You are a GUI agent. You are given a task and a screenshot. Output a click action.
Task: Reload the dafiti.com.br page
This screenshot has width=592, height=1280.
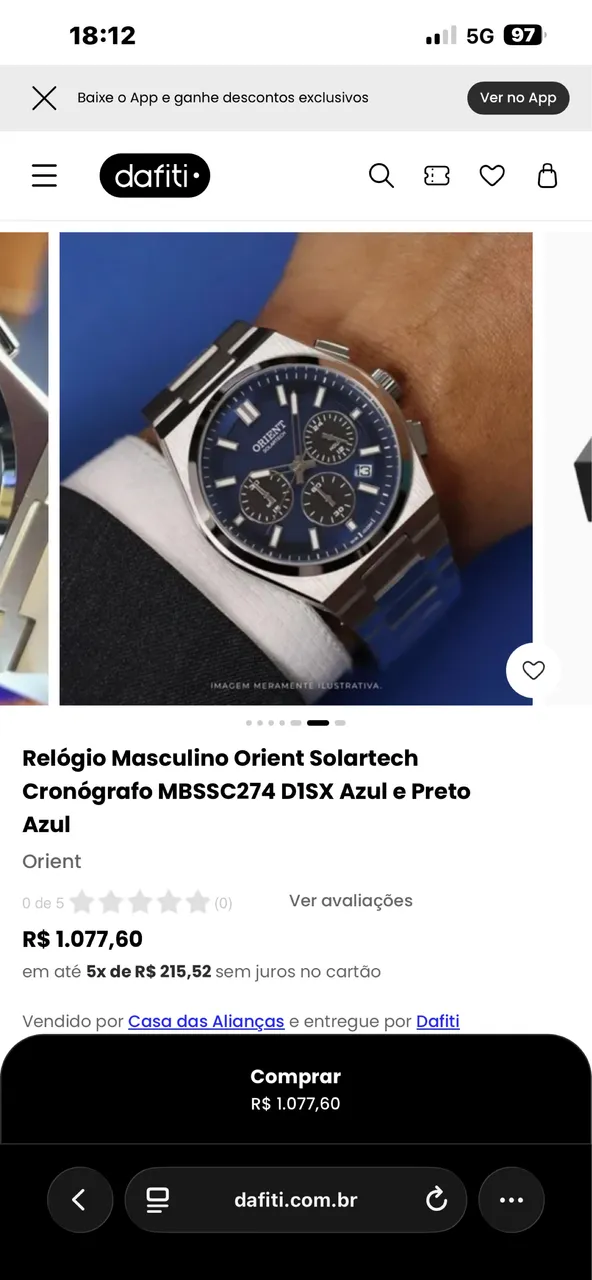coord(436,1200)
